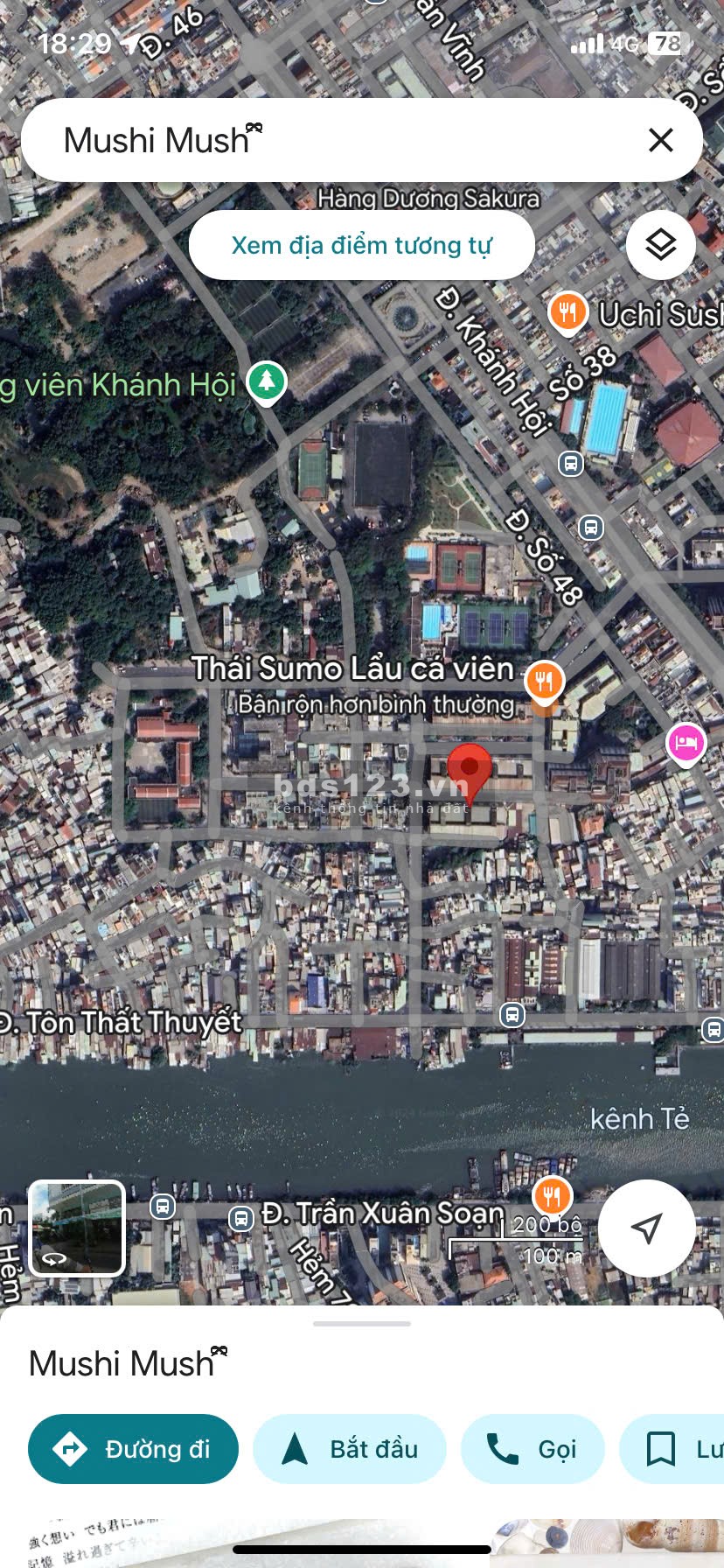Clear the search with the X button
This screenshot has height=1568, width=724.
click(x=661, y=140)
